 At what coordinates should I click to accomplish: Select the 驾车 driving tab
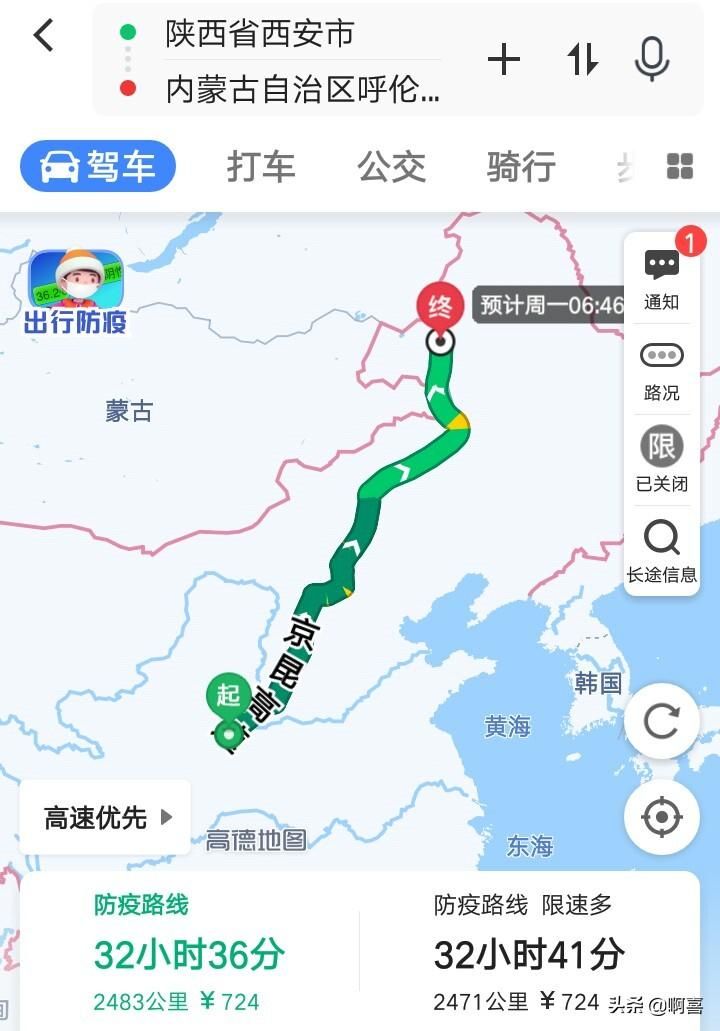click(x=98, y=167)
